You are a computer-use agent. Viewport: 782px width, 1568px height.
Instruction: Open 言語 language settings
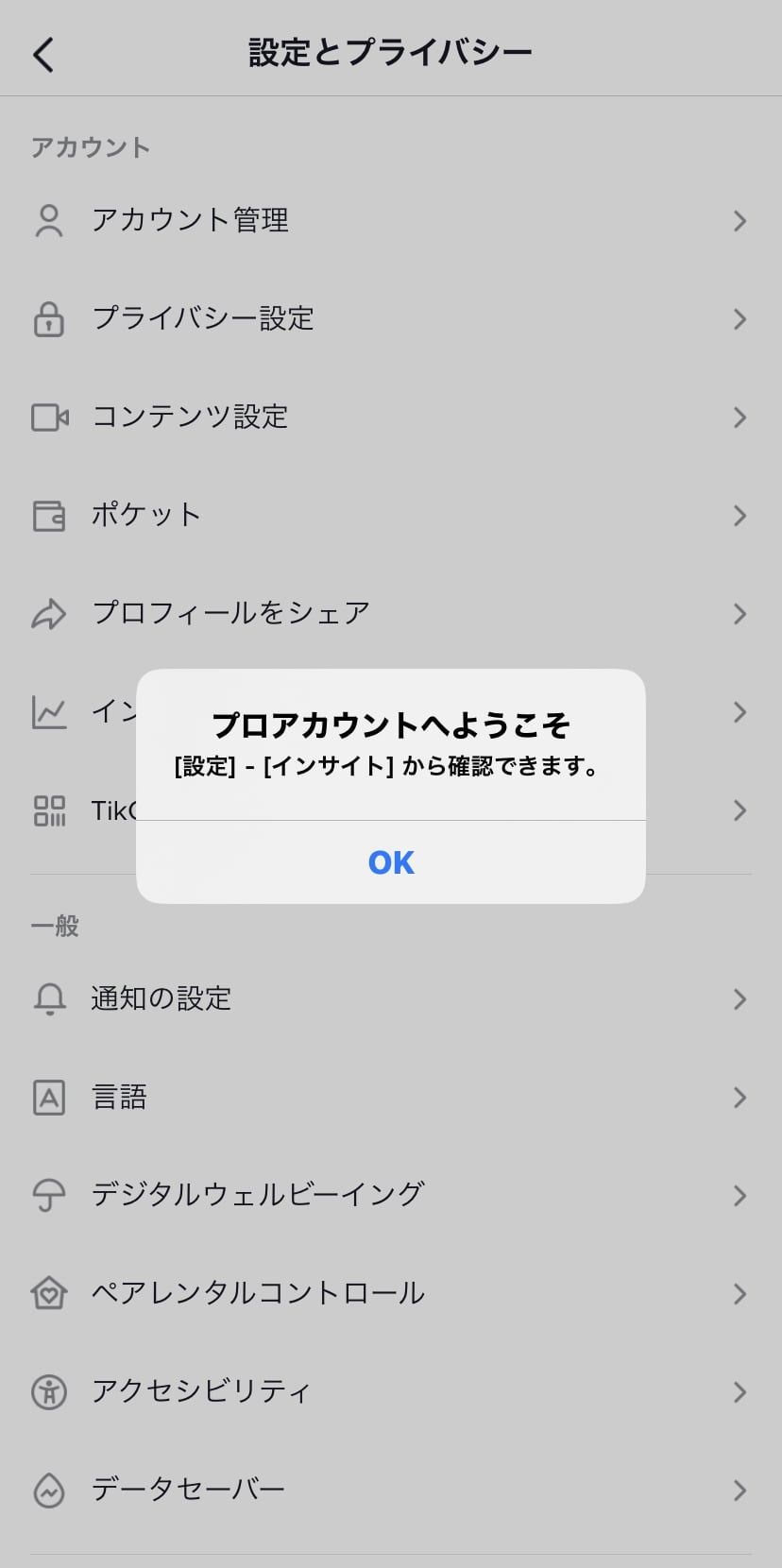(391, 1098)
